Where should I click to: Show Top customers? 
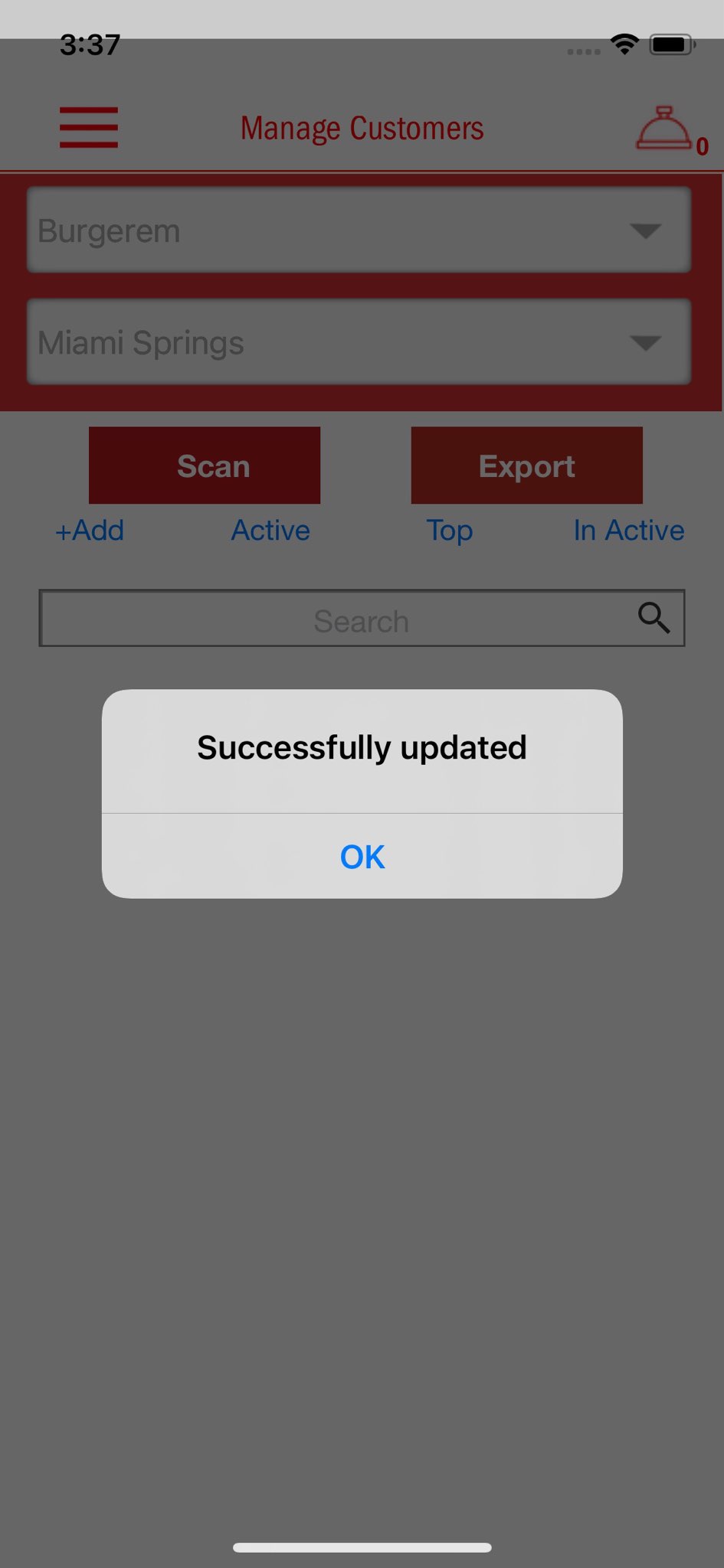coord(450,530)
